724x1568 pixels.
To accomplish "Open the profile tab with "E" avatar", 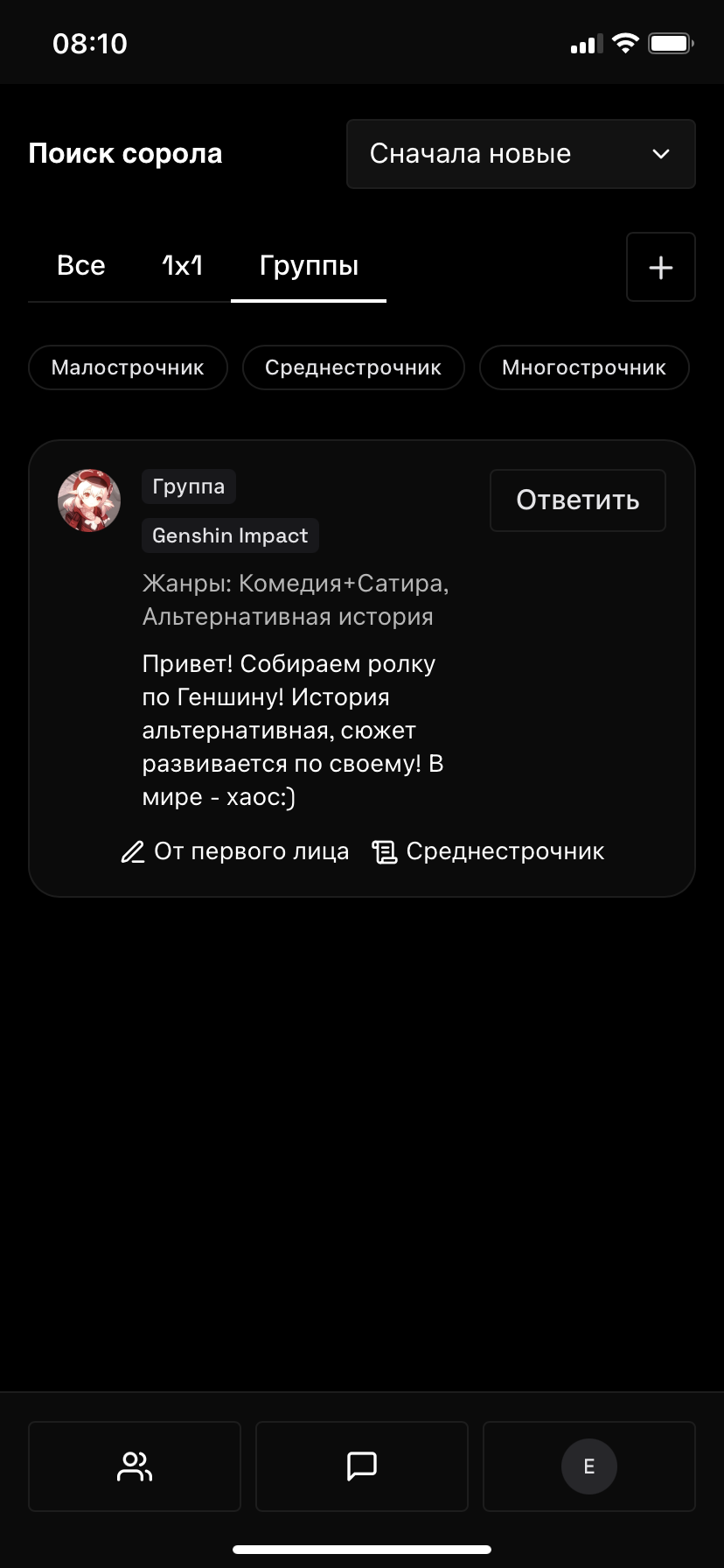I will tap(588, 1466).
